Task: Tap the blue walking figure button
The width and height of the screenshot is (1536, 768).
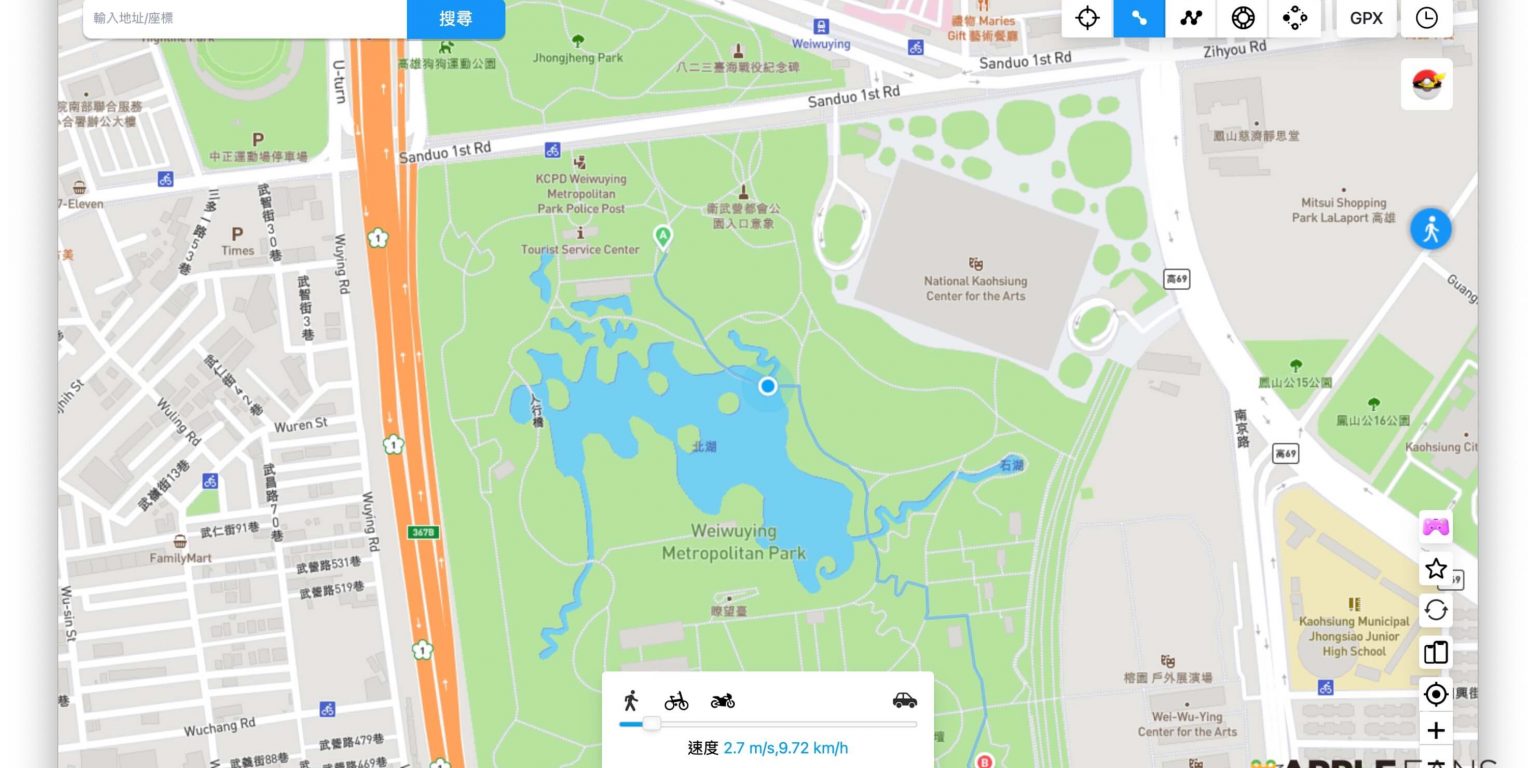Action: coord(1431,230)
